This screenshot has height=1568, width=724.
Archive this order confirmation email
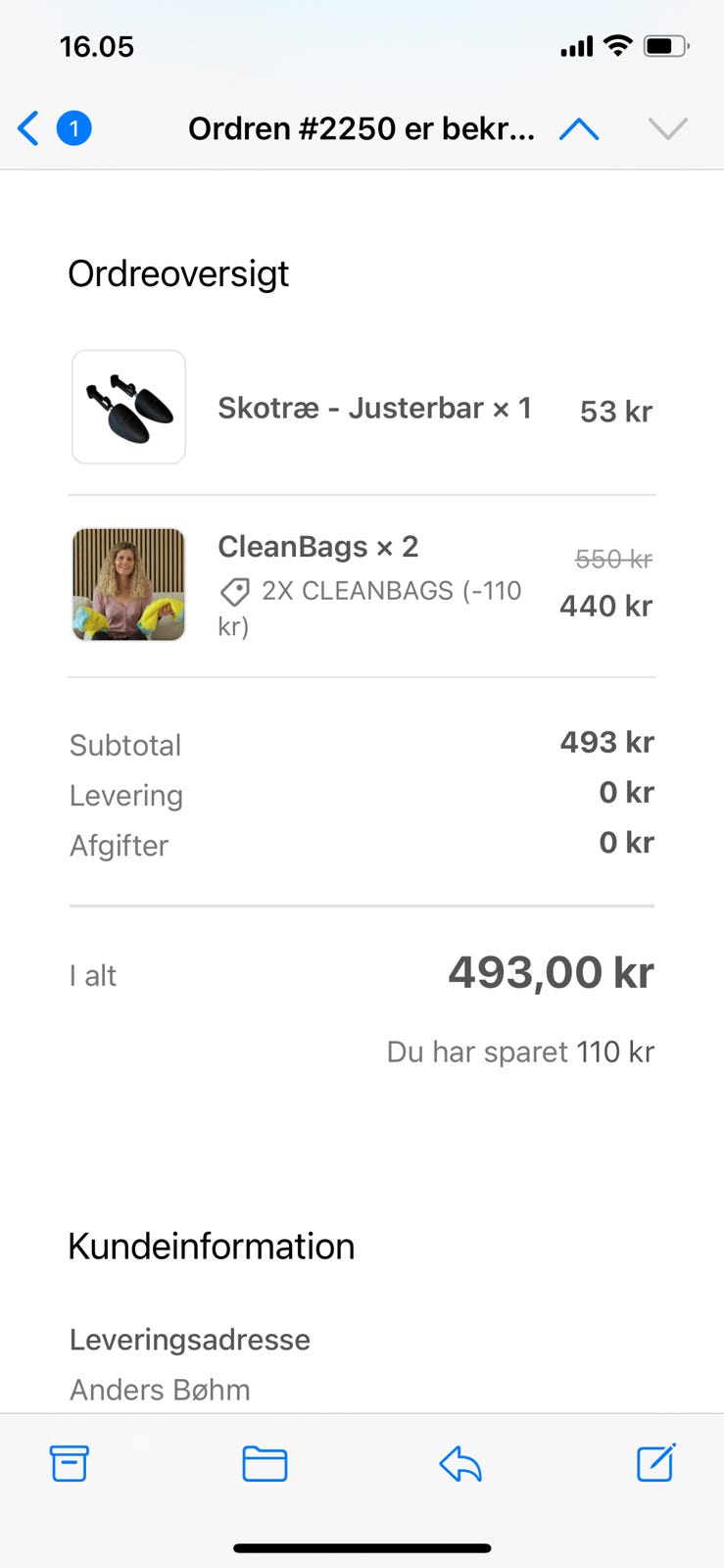70,1463
